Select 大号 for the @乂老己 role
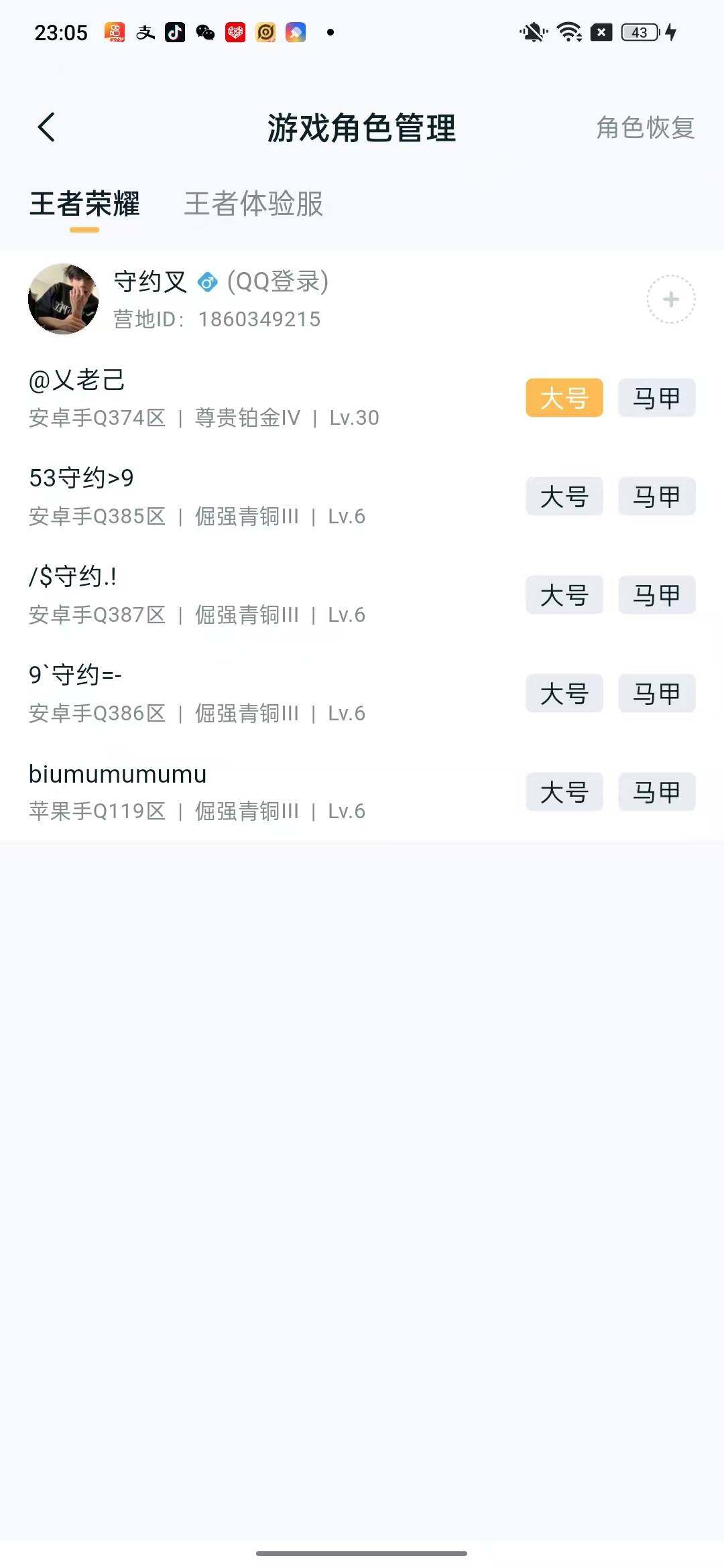The height and width of the screenshot is (1568, 724). click(x=564, y=398)
